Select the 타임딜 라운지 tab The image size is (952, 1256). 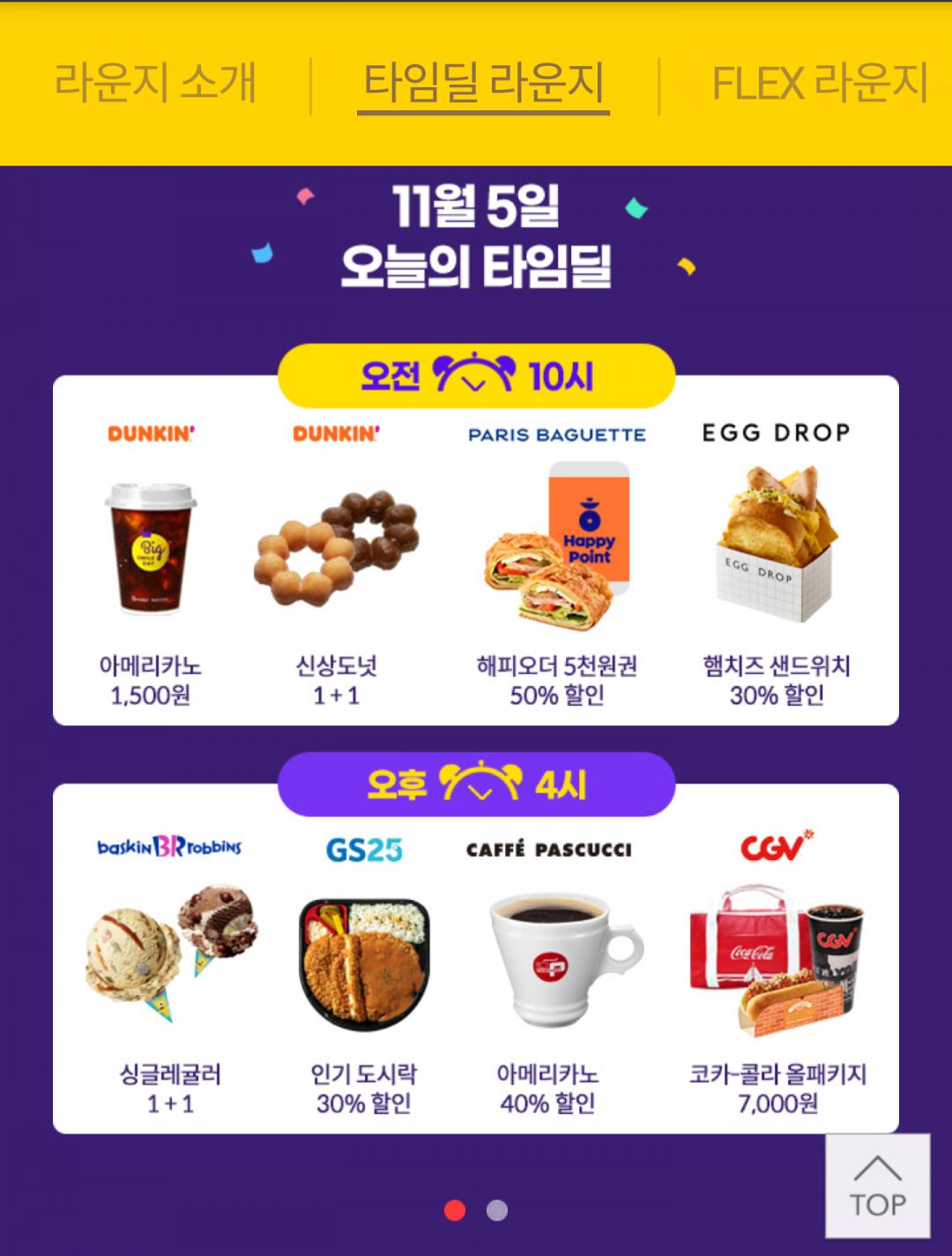(483, 84)
